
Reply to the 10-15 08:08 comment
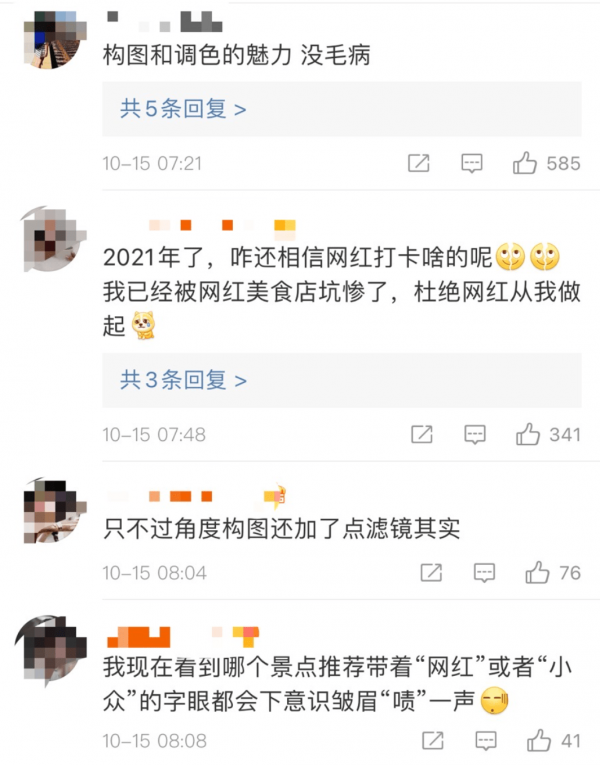point(483,741)
